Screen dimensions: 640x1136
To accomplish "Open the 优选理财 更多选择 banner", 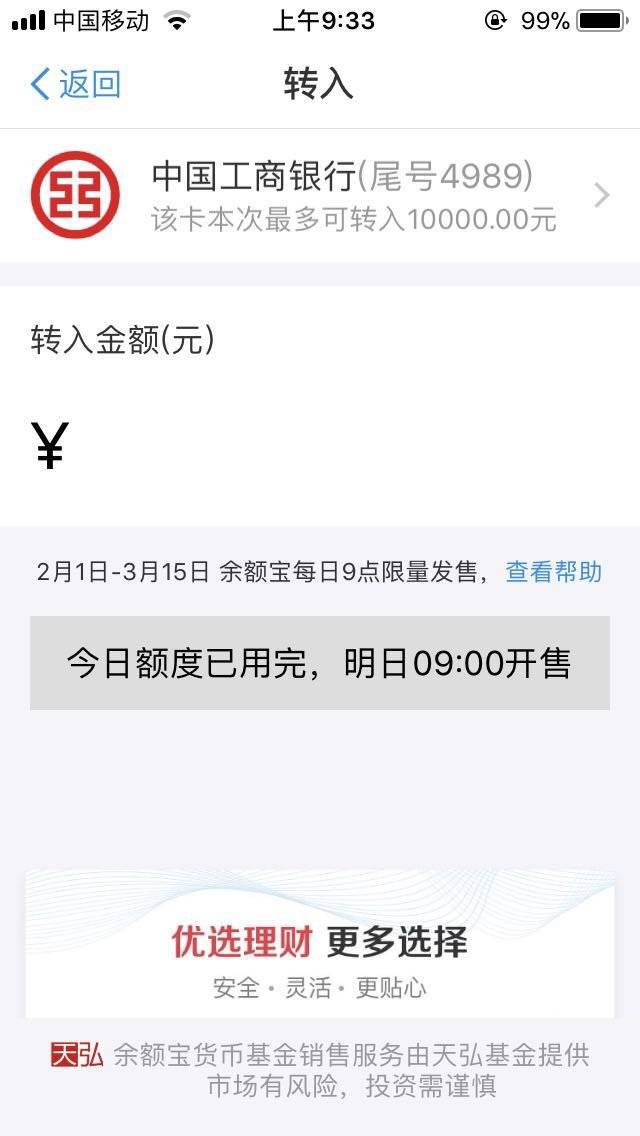I will tap(320, 945).
